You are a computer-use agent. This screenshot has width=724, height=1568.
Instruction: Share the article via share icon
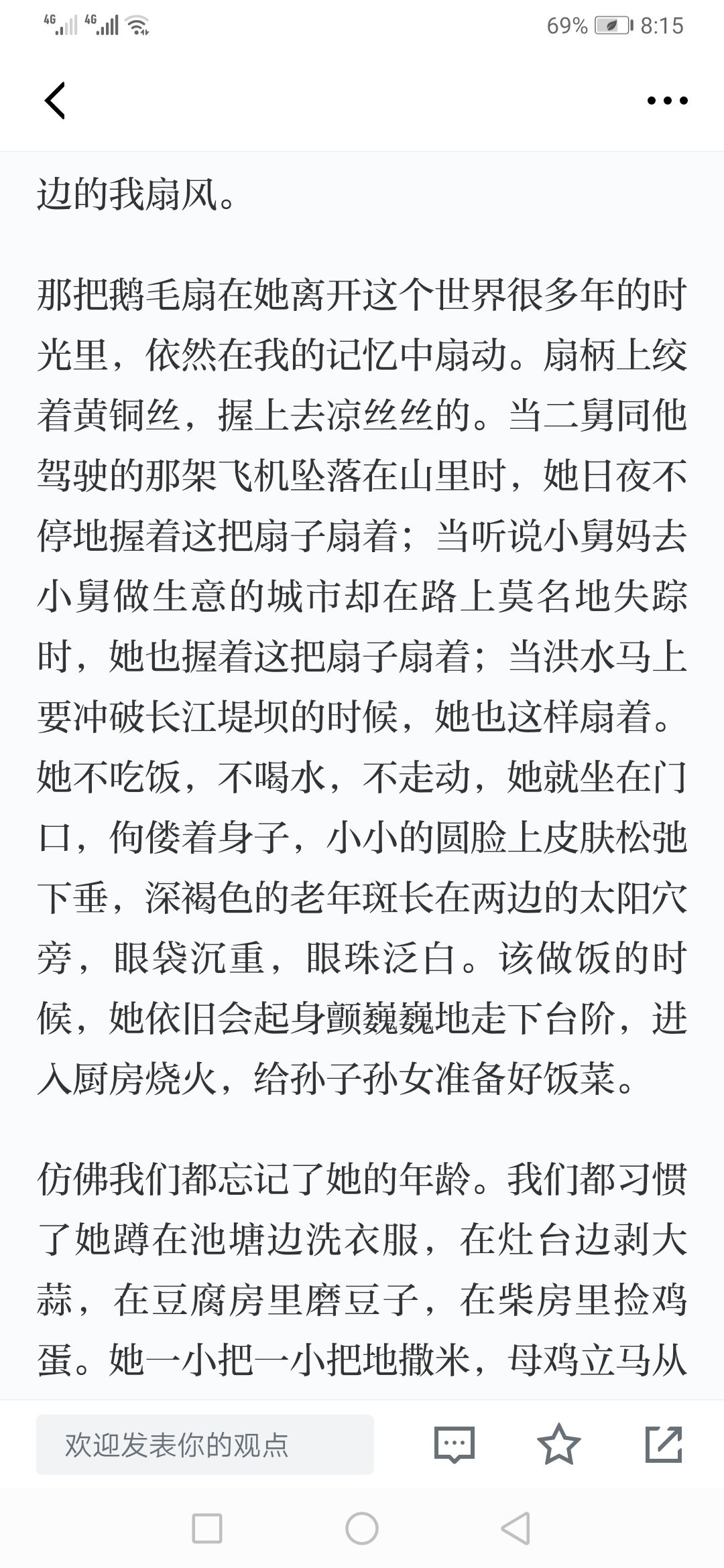pos(663,1444)
